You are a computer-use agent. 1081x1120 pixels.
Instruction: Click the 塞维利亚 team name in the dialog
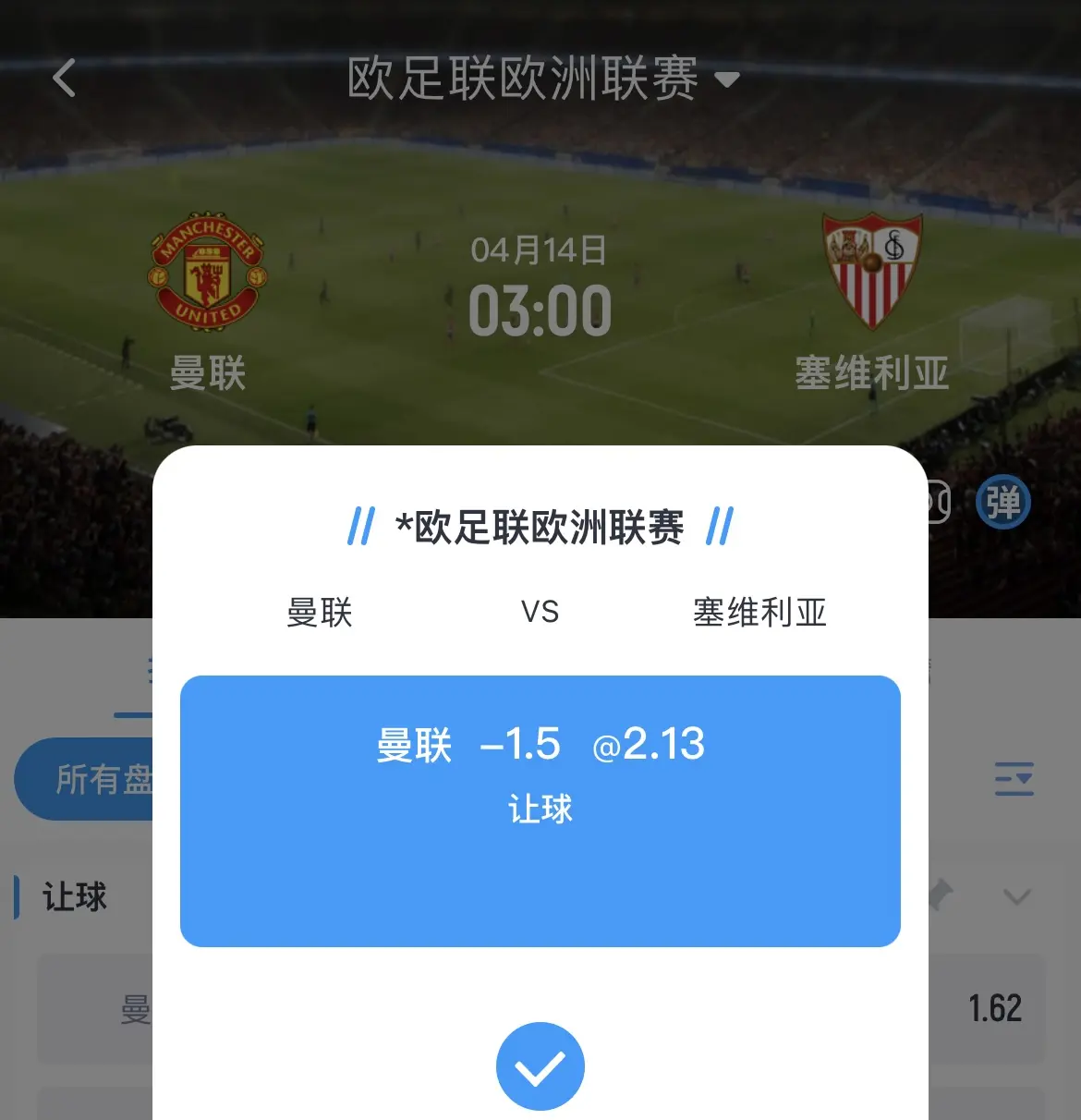click(759, 612)
